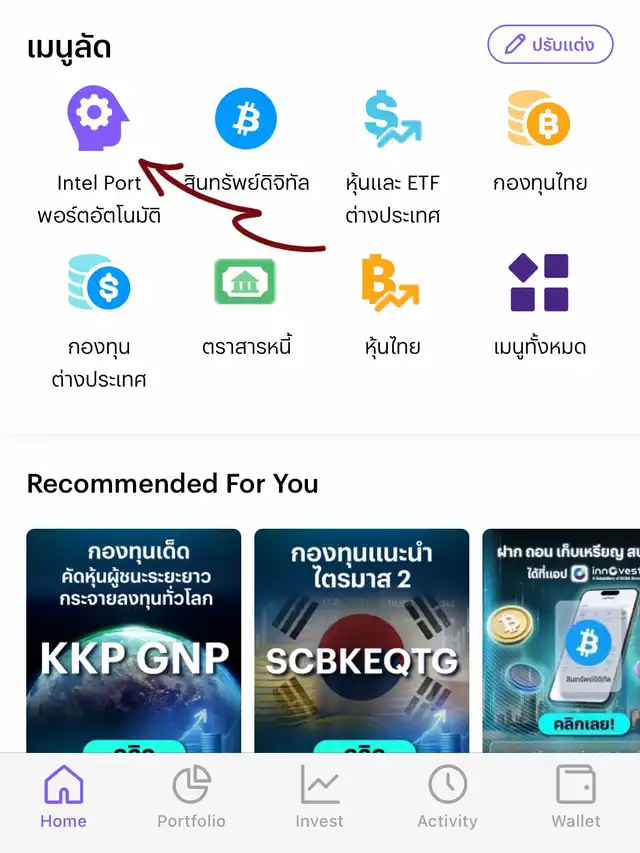View the SCBKEQTG recommended fund card
640x853 pixels.
[x=361, y=640]
